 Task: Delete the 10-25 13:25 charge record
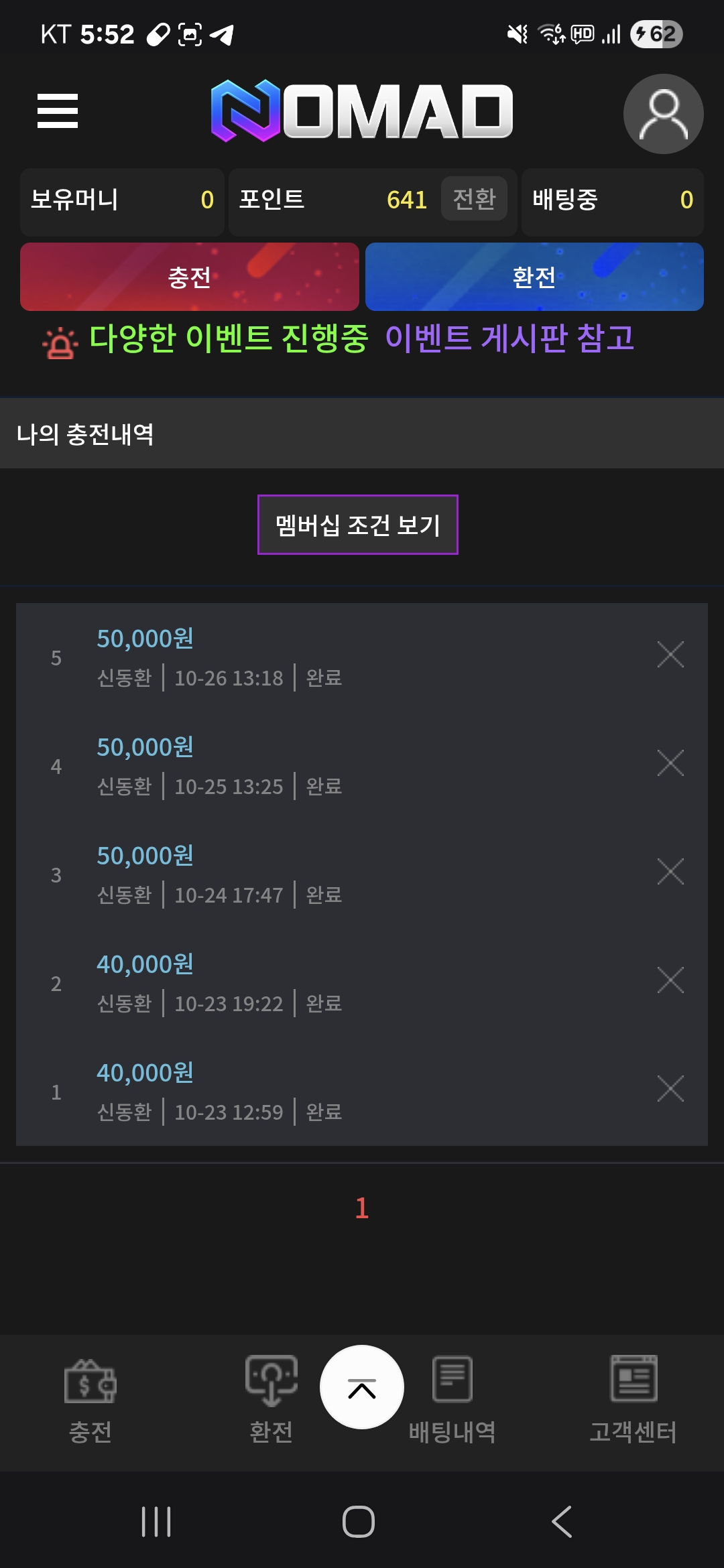(670, 763)
